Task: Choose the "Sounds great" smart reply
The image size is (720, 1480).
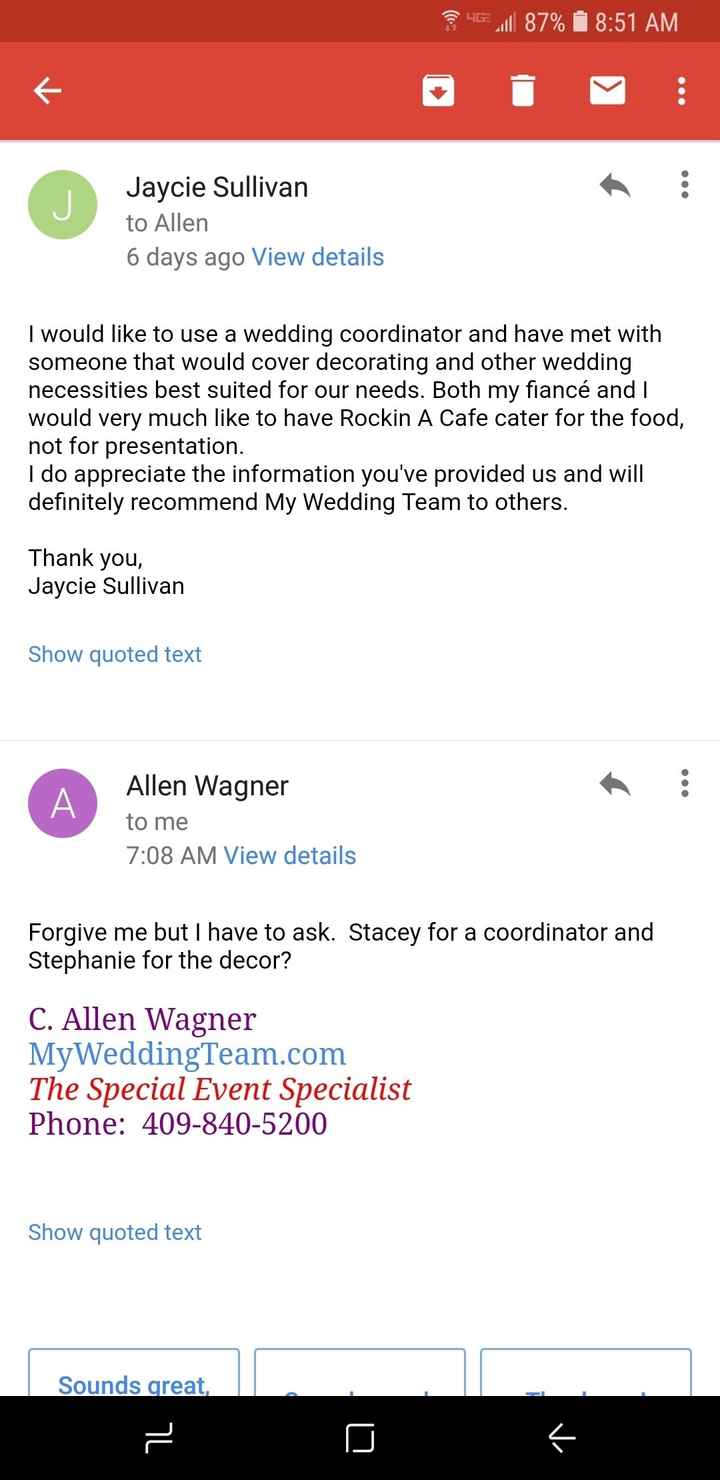Action: [134, 1378]
